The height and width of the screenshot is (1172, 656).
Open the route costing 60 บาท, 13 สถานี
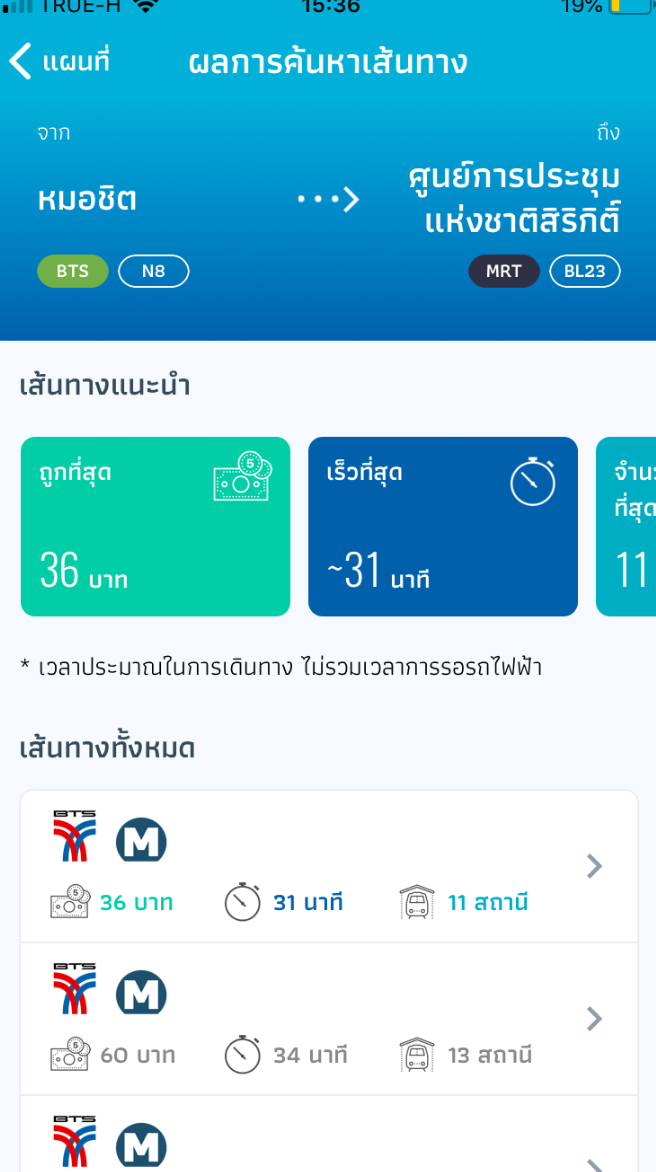[329, 1020]
